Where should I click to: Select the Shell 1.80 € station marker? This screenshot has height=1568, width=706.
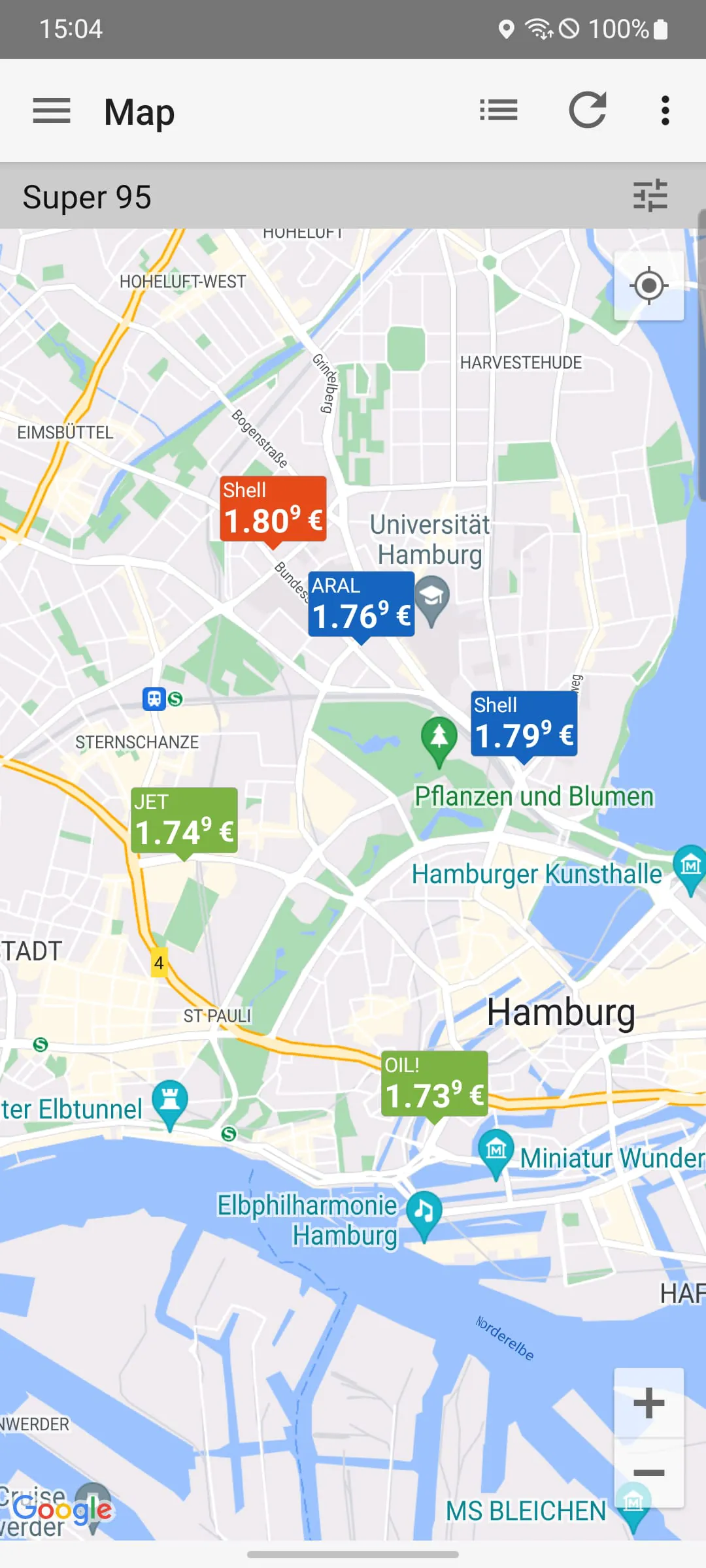coord(273,510)
